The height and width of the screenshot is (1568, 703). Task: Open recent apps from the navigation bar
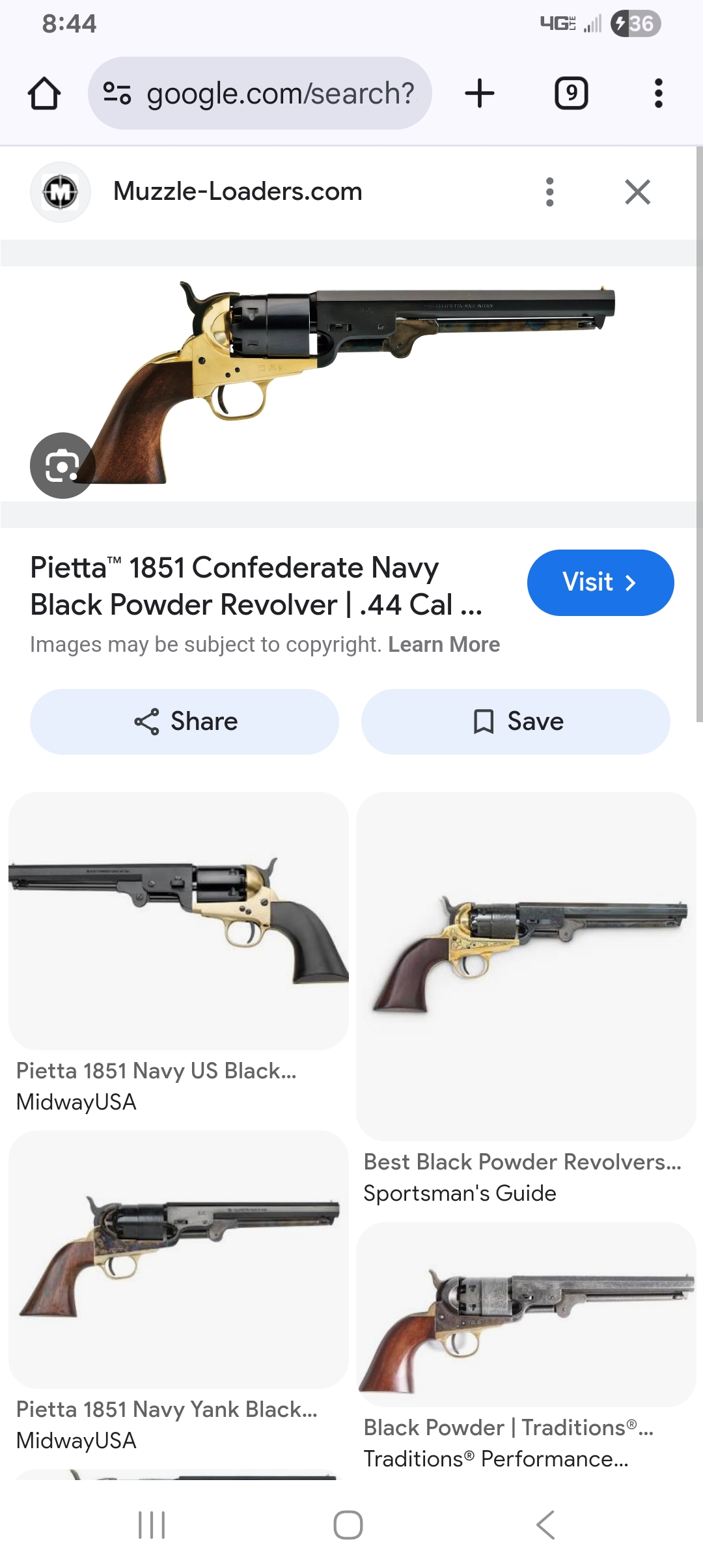[152, 1525]
